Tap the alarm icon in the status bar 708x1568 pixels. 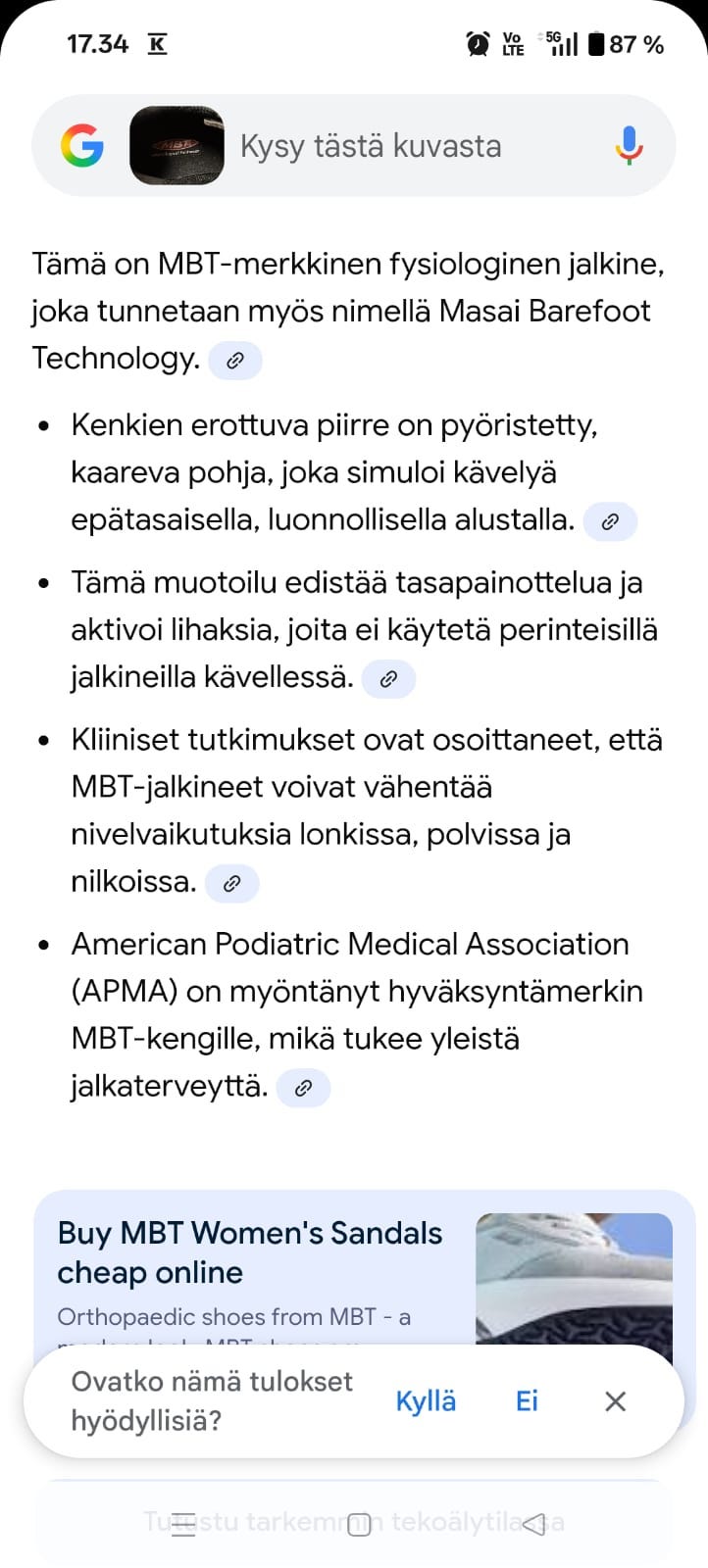click(x=478, y=43)
